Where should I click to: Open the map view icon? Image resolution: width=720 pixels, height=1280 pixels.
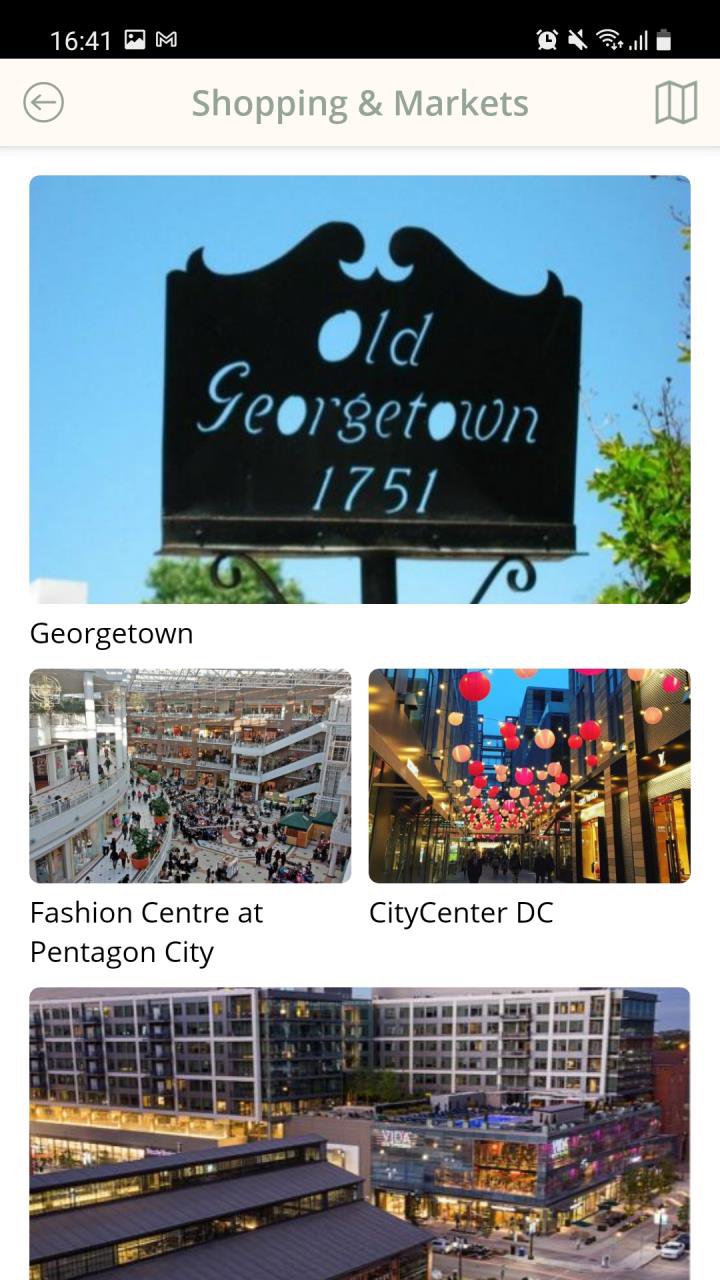[676, 102]
